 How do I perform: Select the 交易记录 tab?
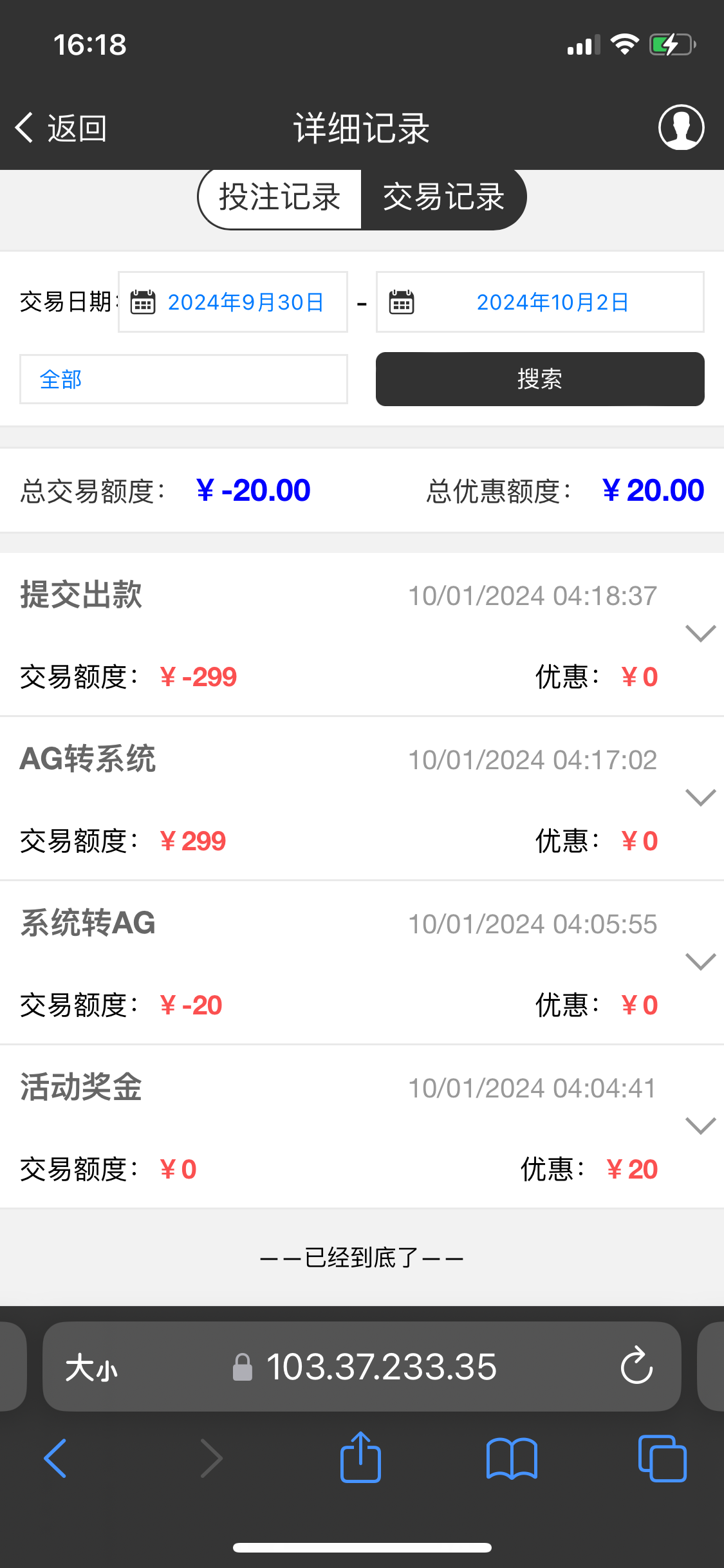pos(443,197)
